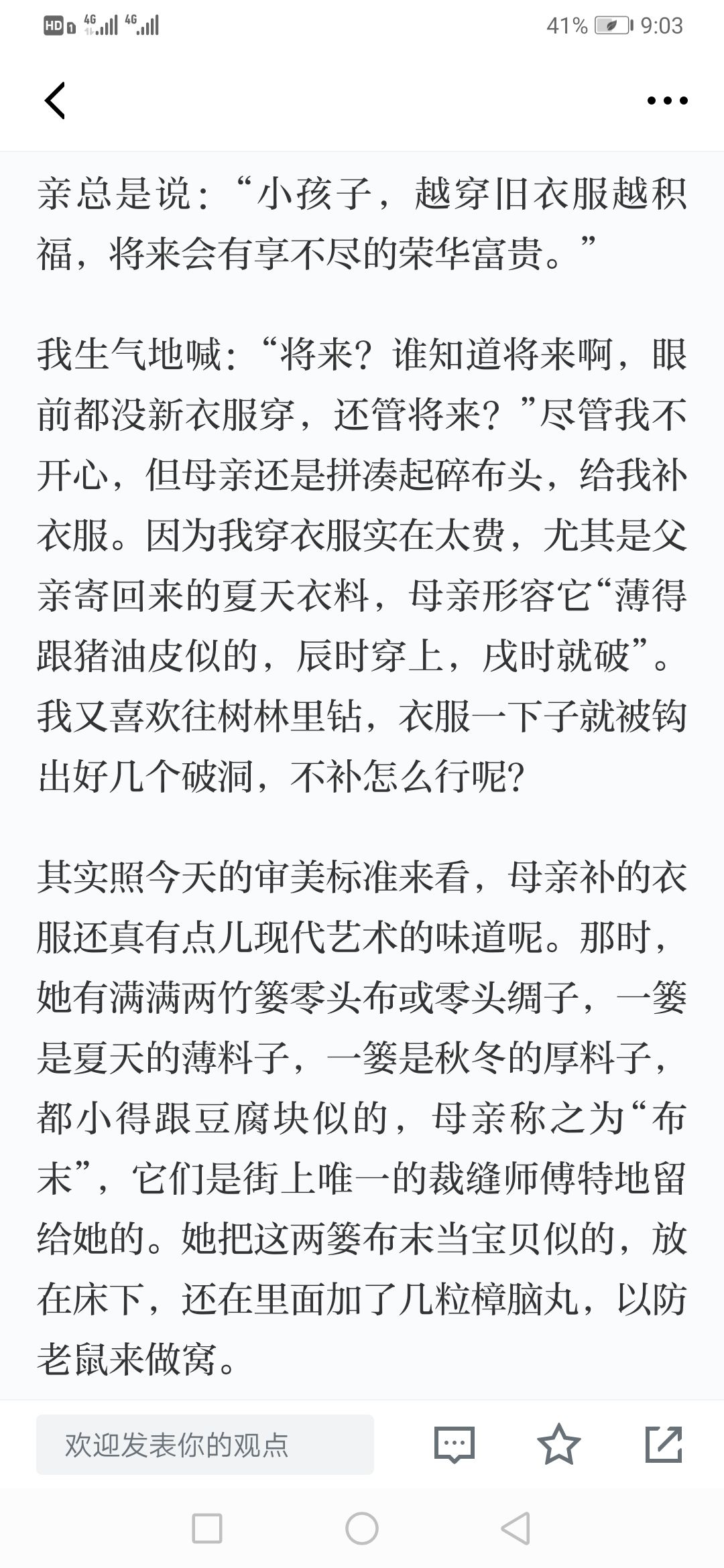Tap the system home button
The image size is (724, 1568).
click(362, 1528)
